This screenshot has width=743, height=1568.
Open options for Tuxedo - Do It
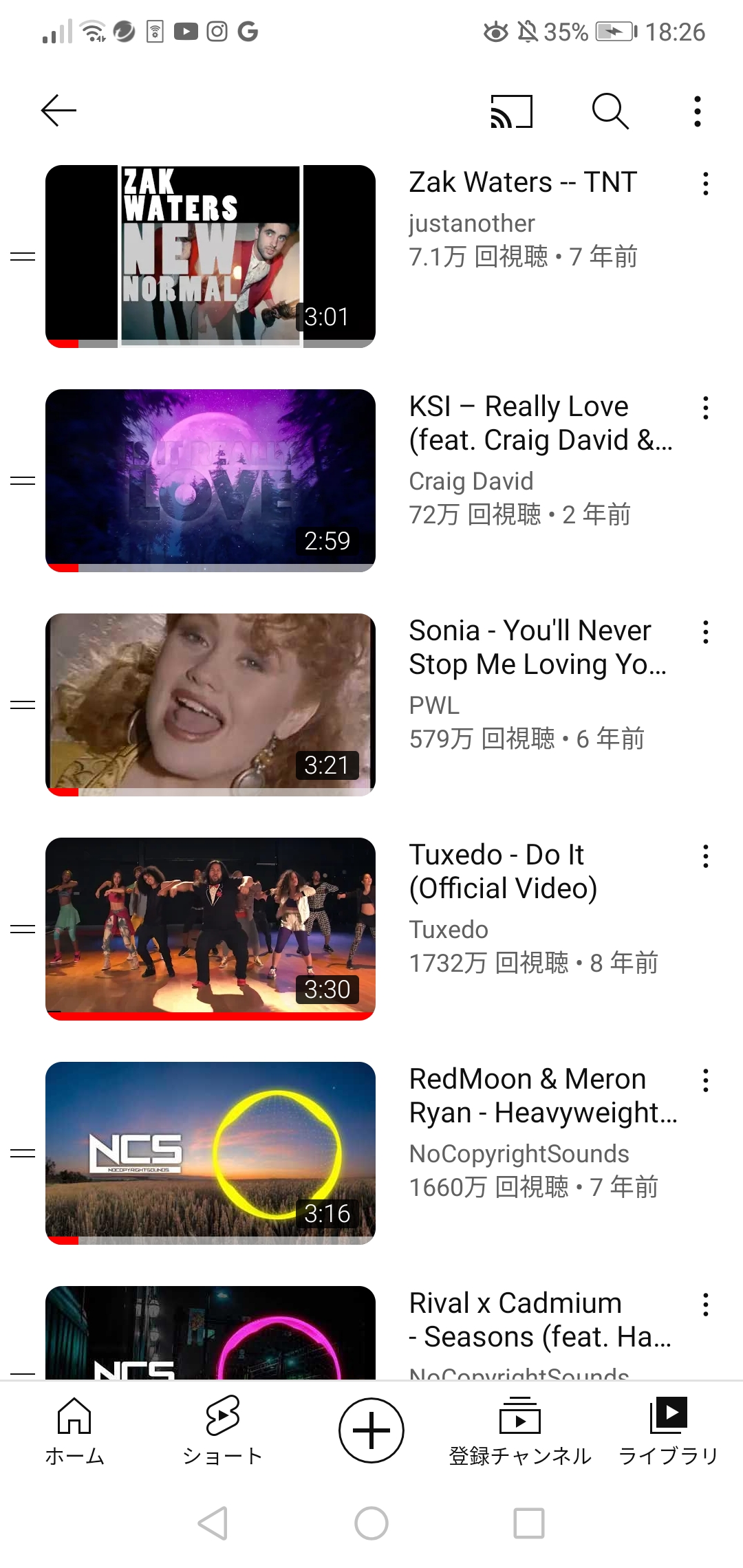click(705, 856)
